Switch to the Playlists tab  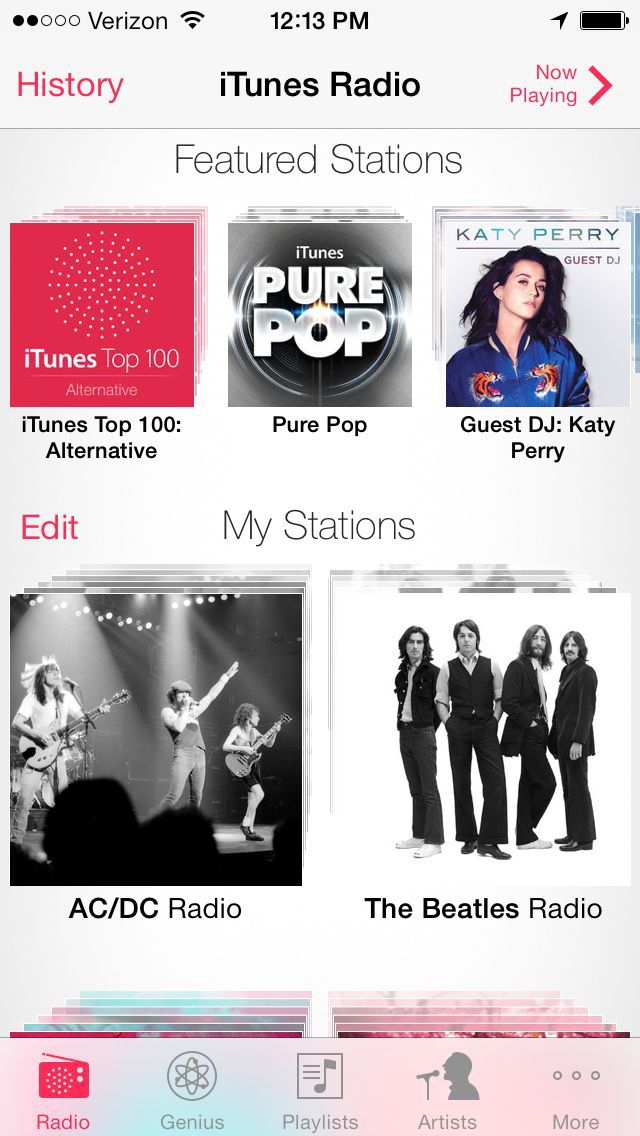pos(320,1090)
